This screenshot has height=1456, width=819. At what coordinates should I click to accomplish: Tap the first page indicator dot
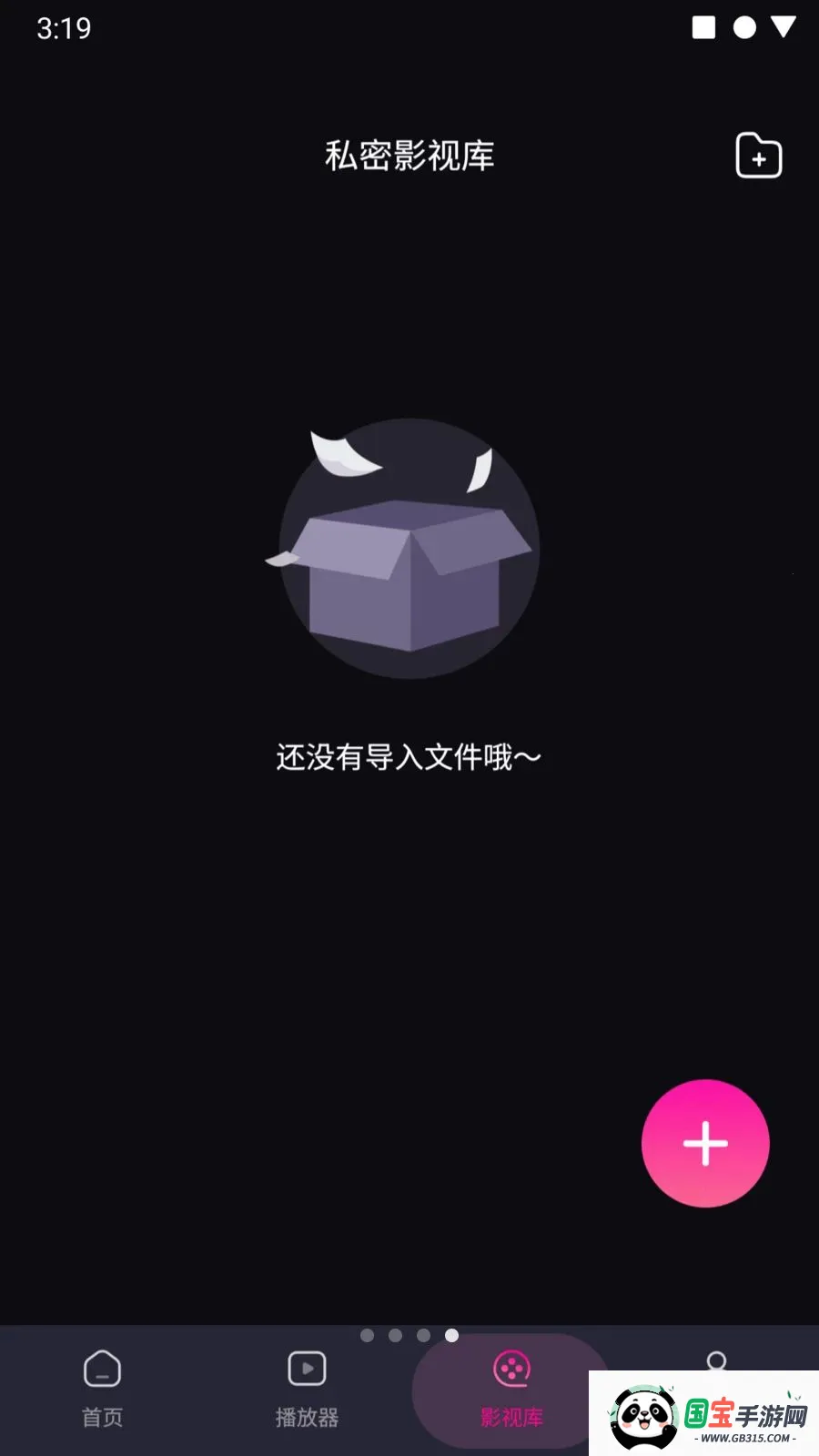tap(368, 1336)
